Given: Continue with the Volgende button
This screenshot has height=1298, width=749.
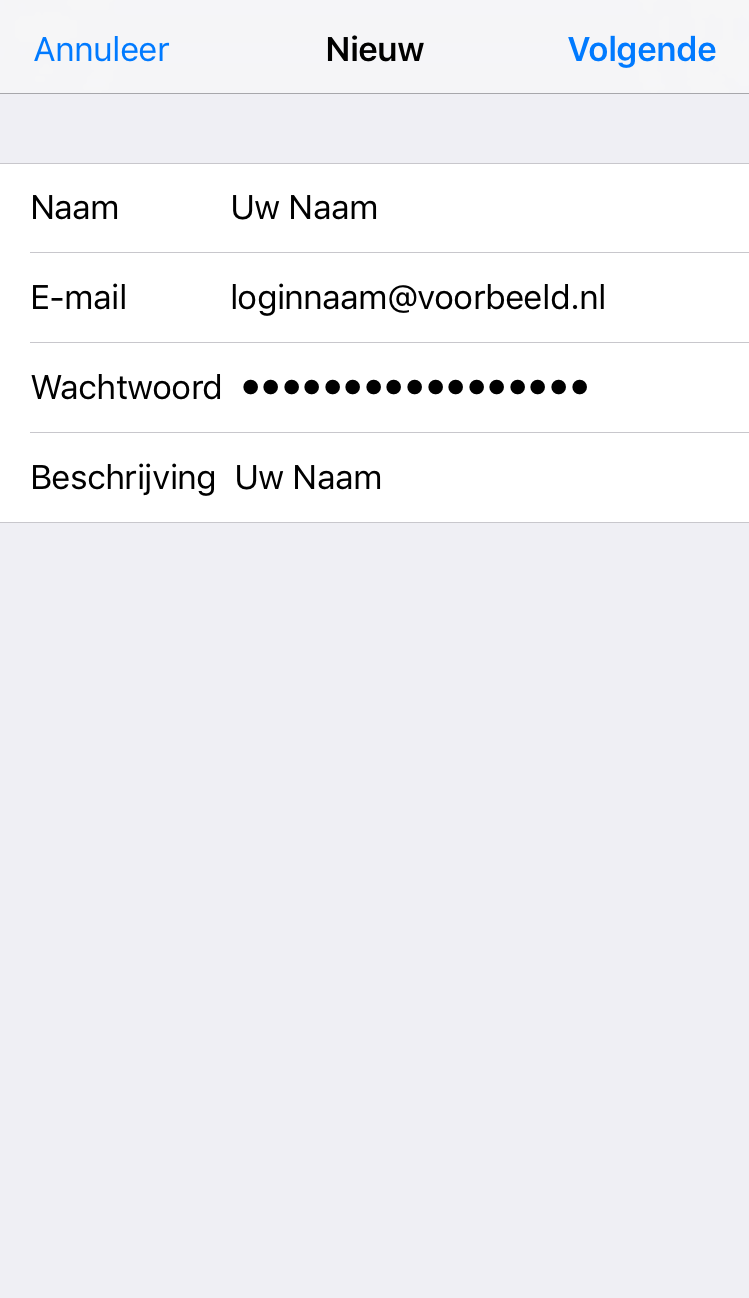Looking at the screenshot, I should coord(641,50).
